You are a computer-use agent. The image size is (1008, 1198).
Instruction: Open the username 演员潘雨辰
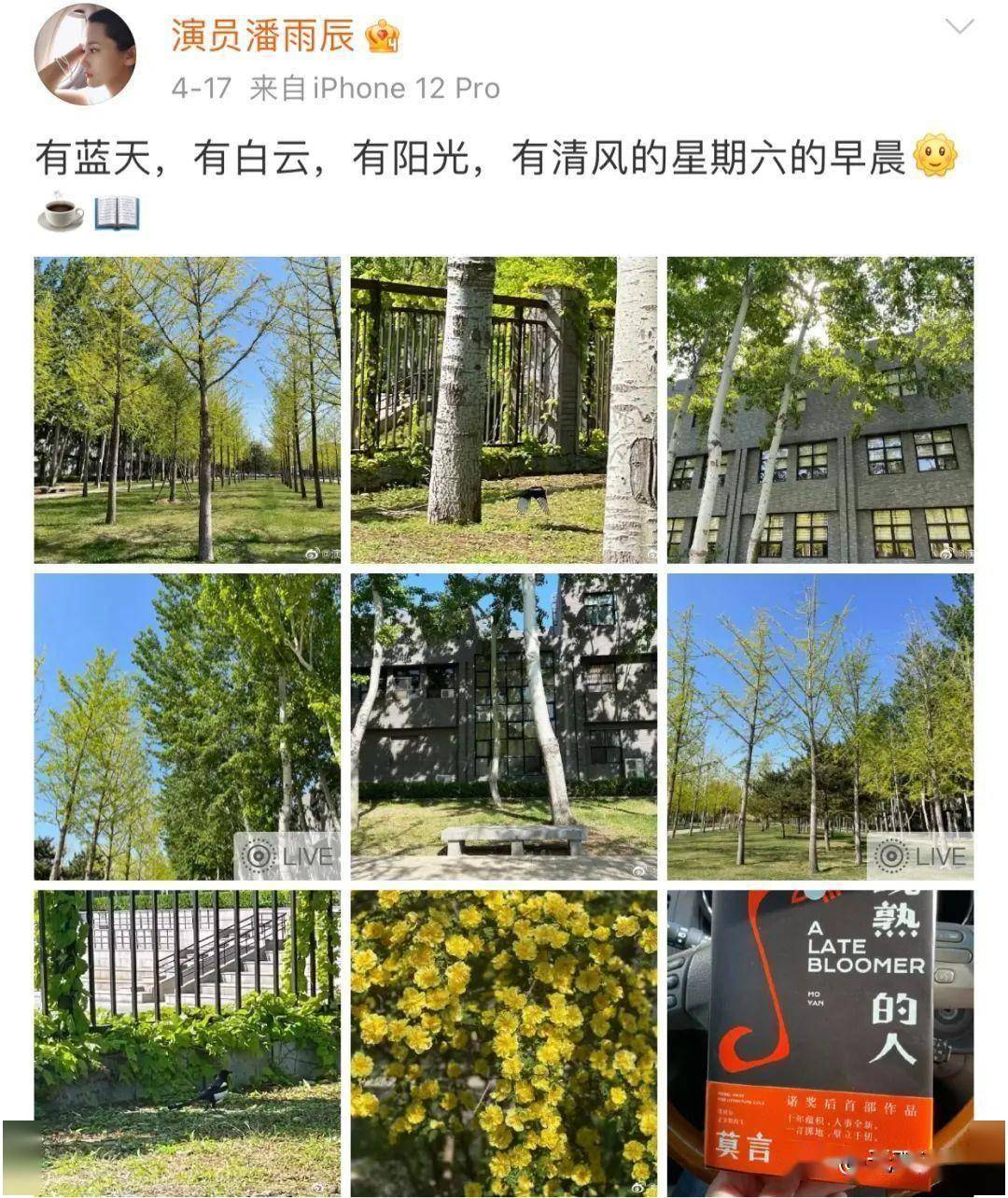click(262, 36)
